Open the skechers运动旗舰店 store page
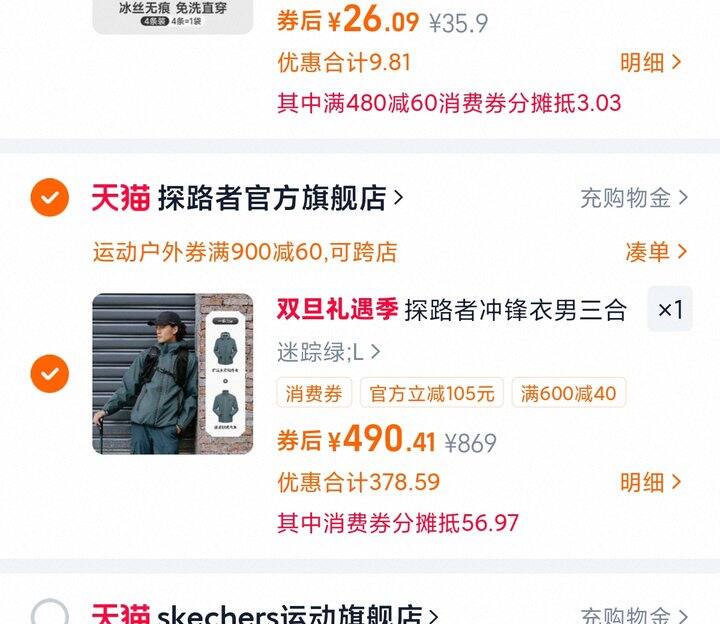This screenshot has width=720, height=624. [296, 614]
